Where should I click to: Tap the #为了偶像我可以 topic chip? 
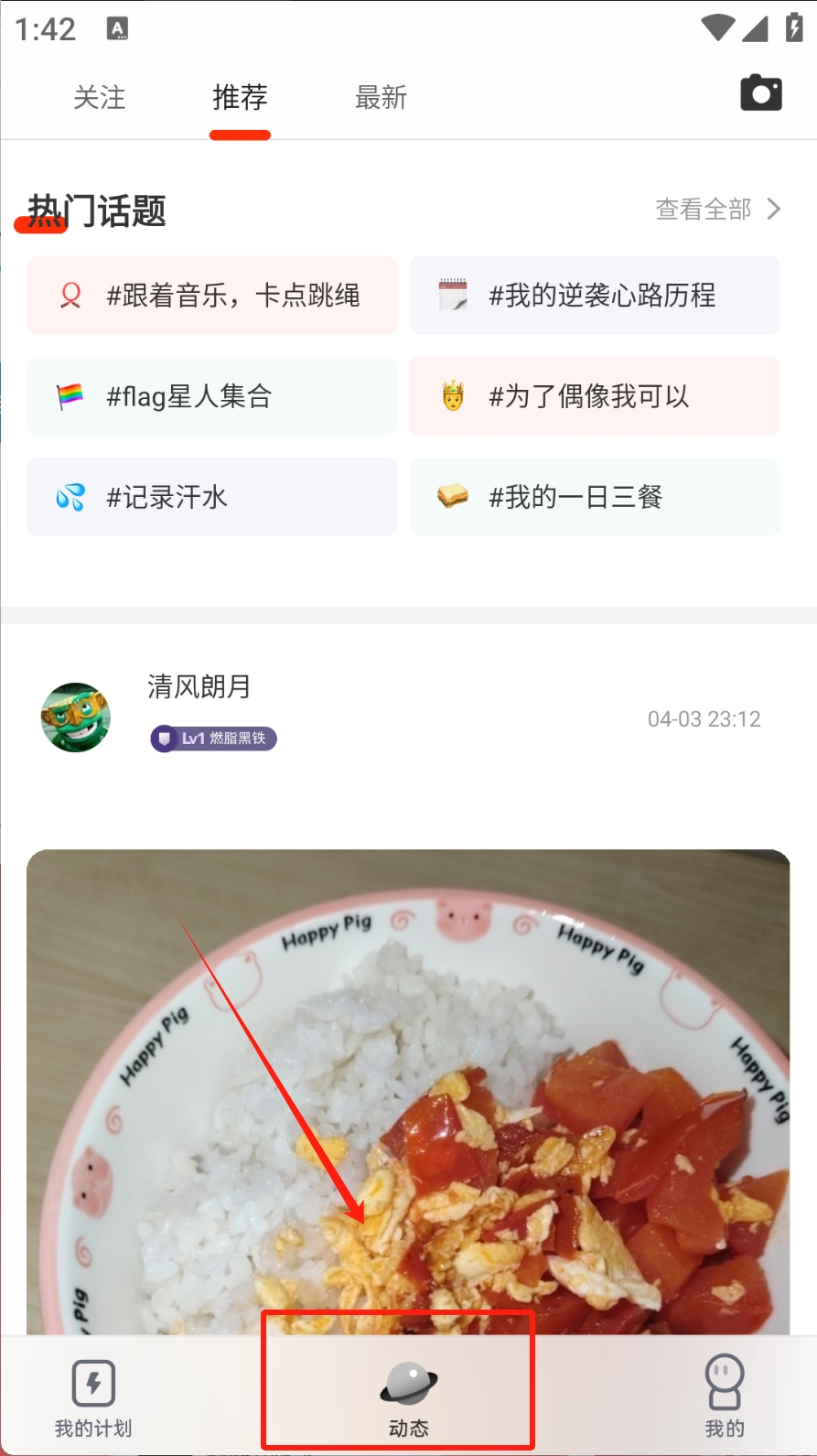point(594,396)
